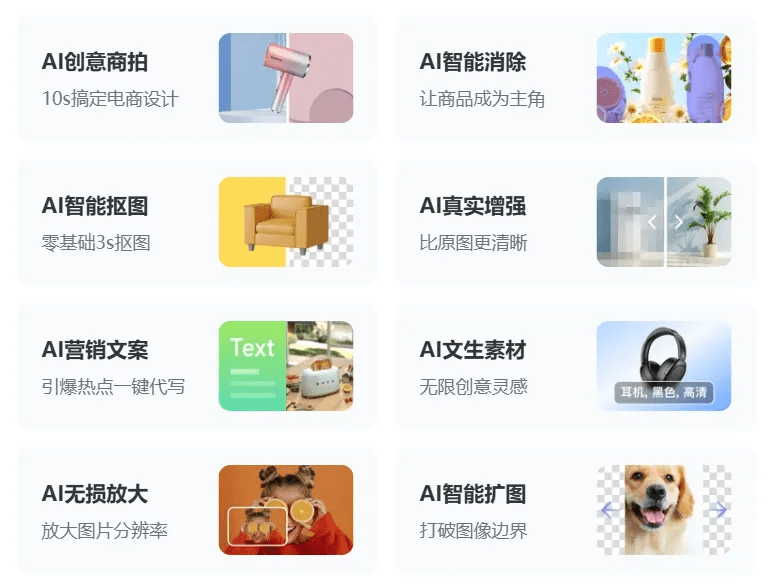This screenshot has width=772, height=587.
Task: Open the AI无损放大 card
Action: point(197,510)
